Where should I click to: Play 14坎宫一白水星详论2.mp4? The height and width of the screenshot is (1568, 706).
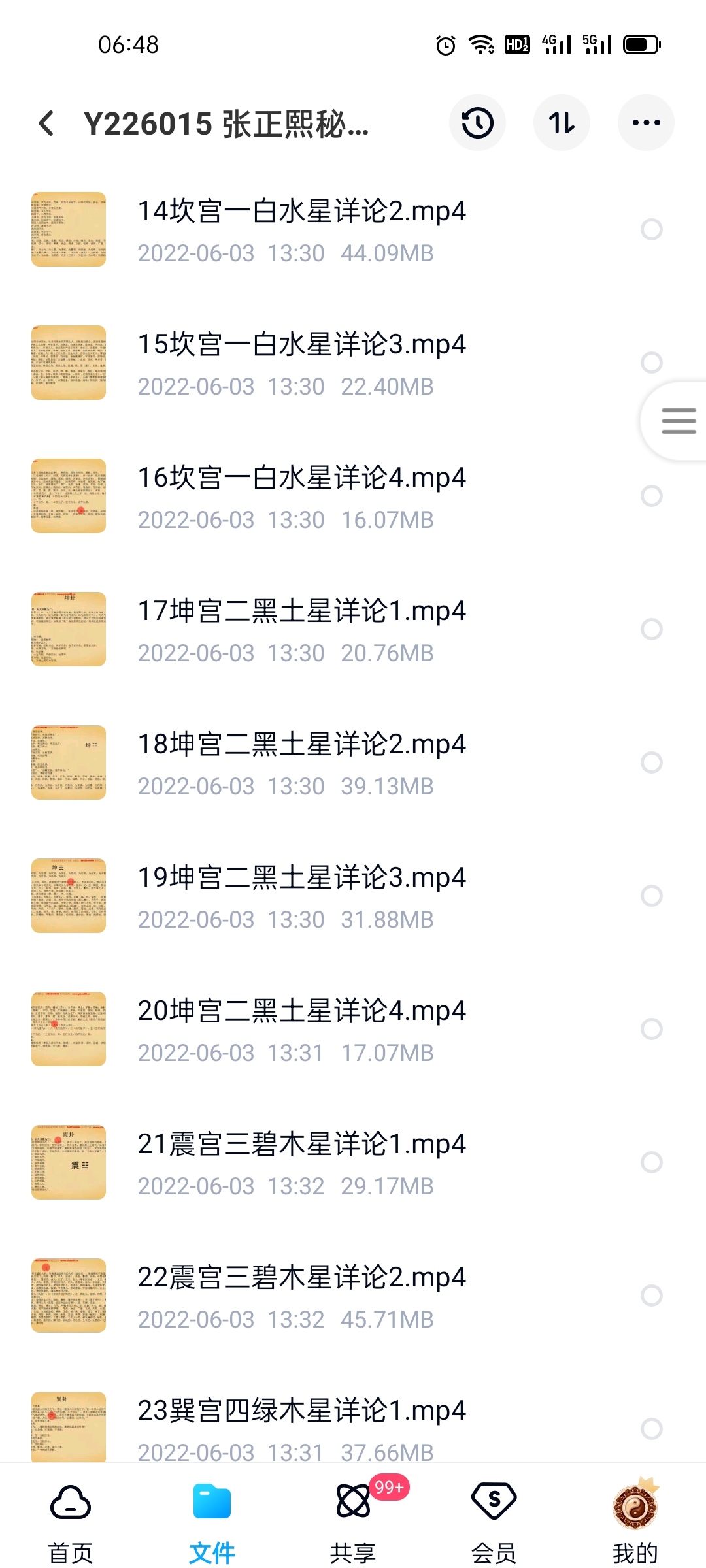tap(301, 229)
